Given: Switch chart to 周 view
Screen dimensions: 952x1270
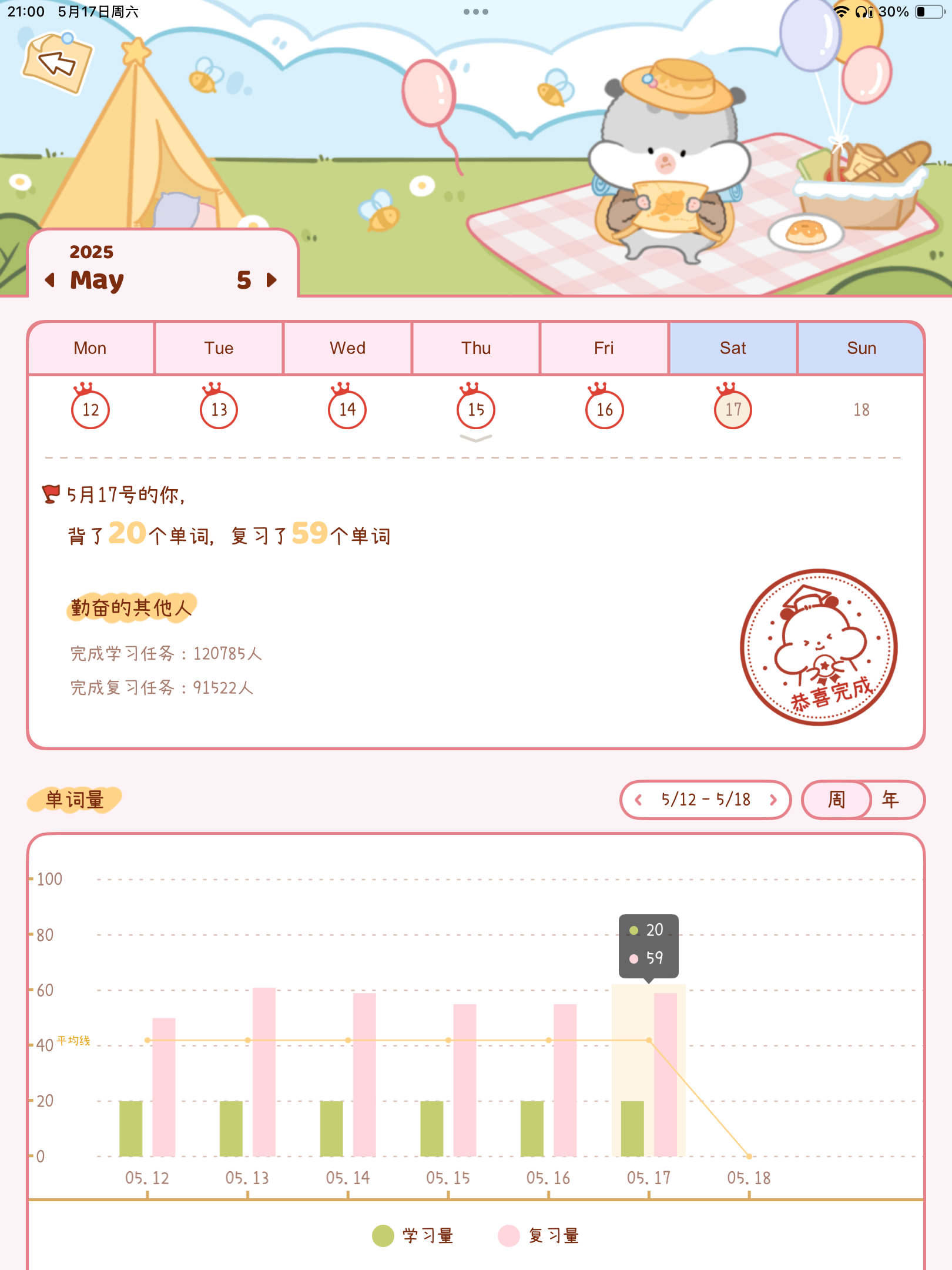Looking at the screenshot, I should click(836, 800).
